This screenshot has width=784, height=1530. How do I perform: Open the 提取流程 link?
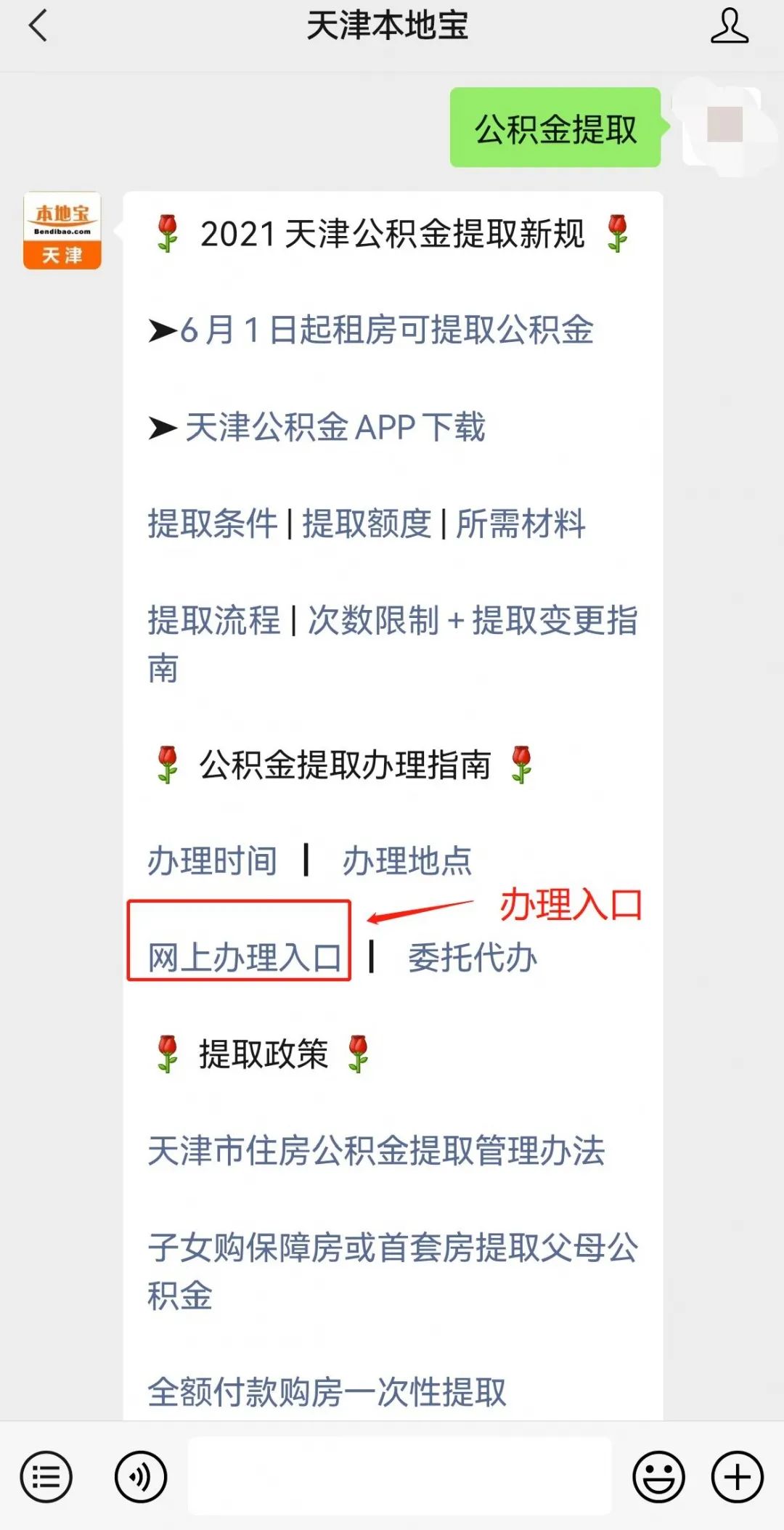[213, 620]
